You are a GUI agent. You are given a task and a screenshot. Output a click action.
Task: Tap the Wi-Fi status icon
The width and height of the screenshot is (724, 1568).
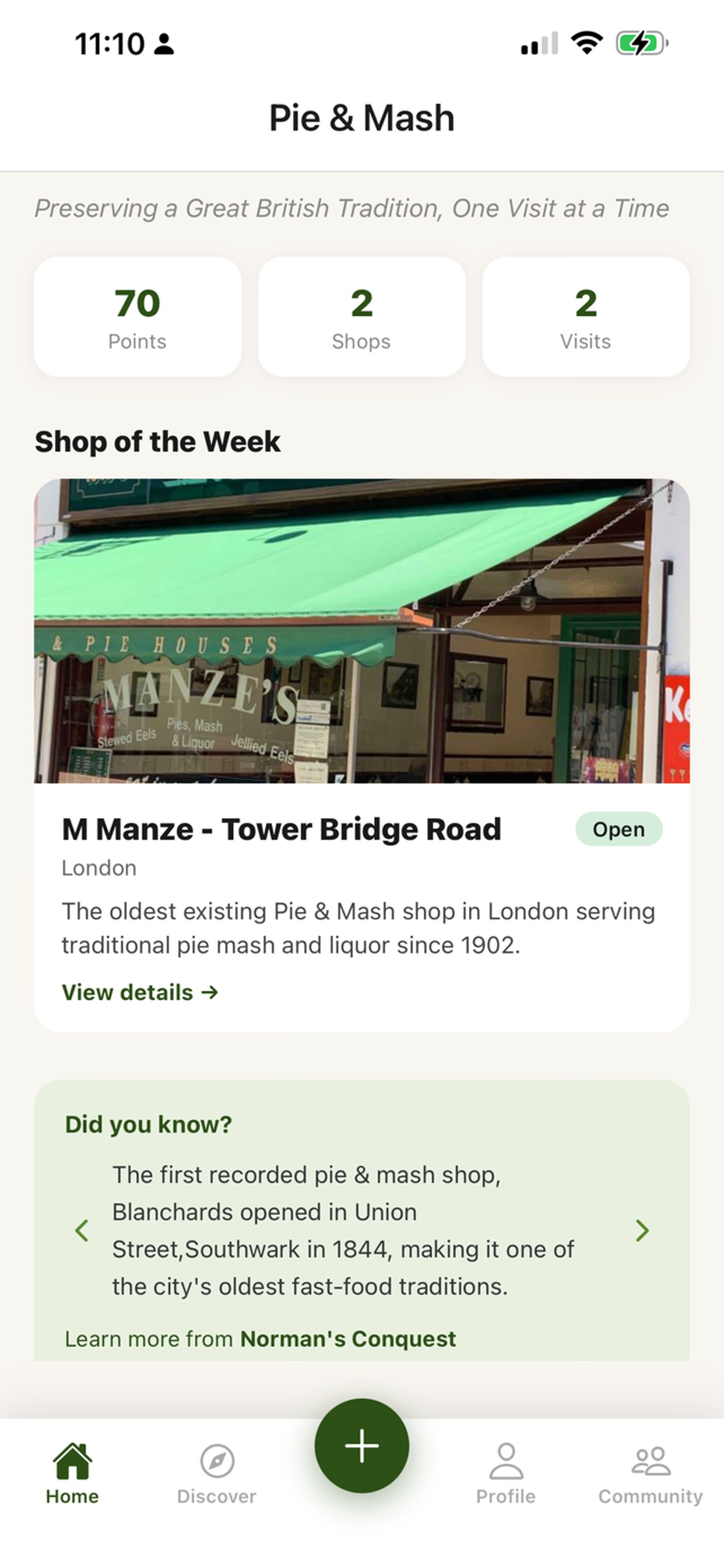click(585, 43)
